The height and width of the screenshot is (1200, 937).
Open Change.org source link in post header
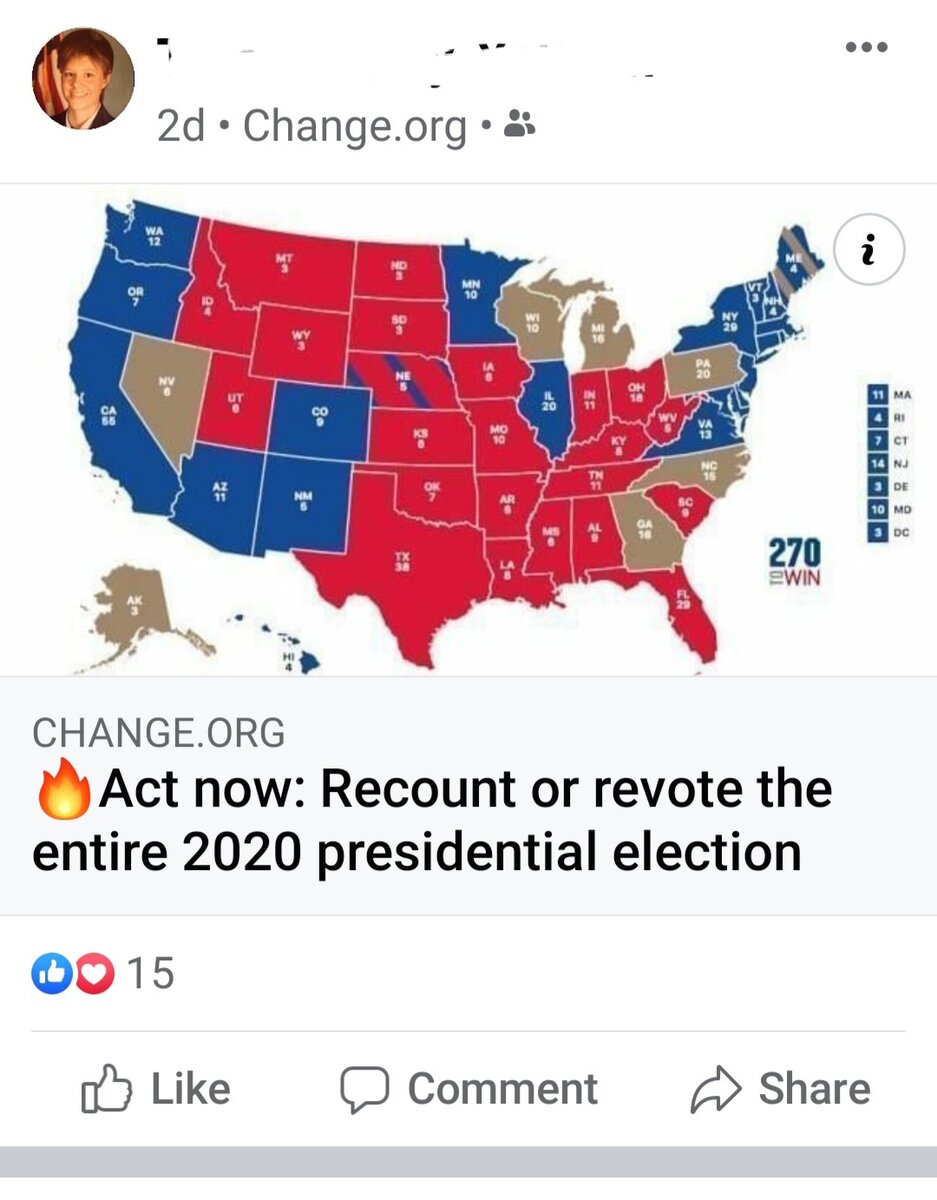point(355,127)
